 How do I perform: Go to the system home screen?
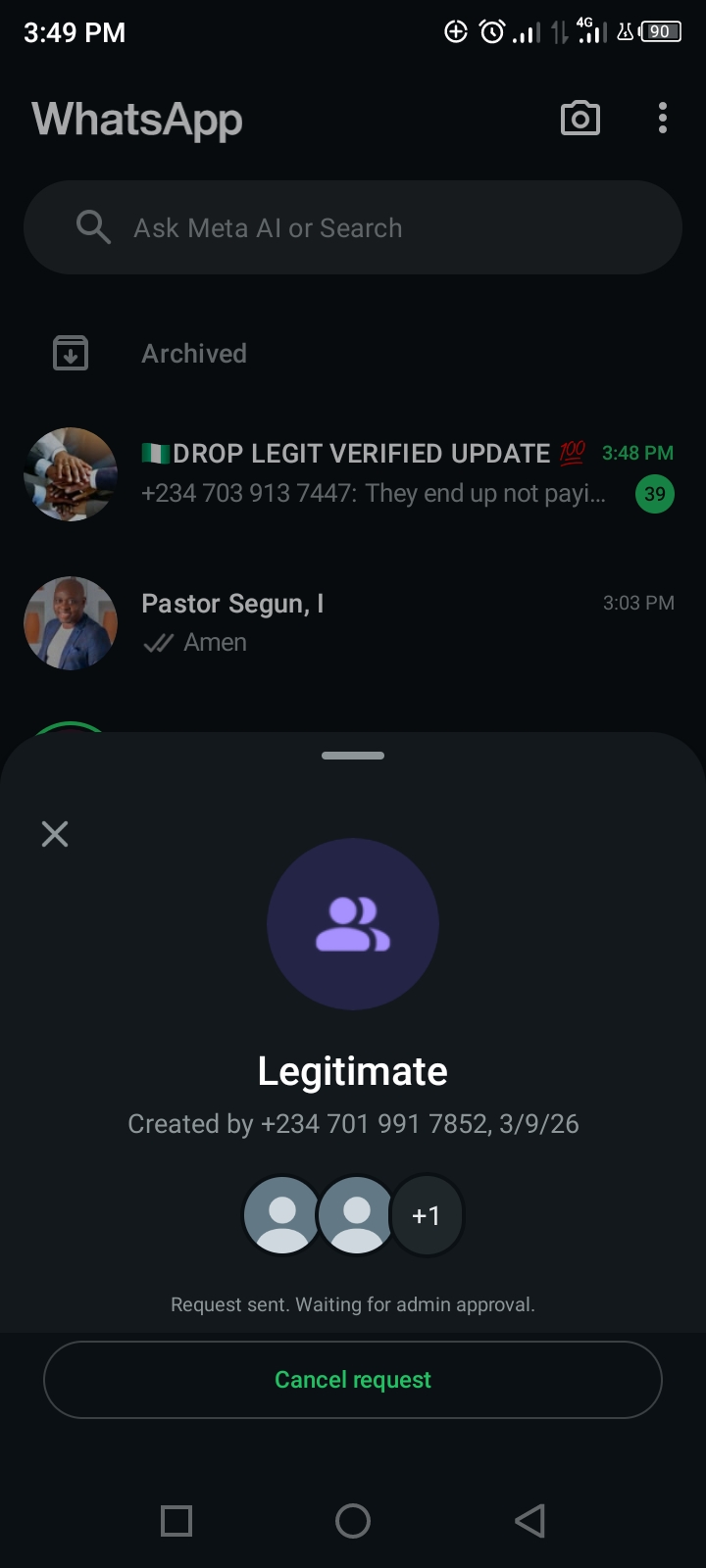click(x=353, y=1521)
